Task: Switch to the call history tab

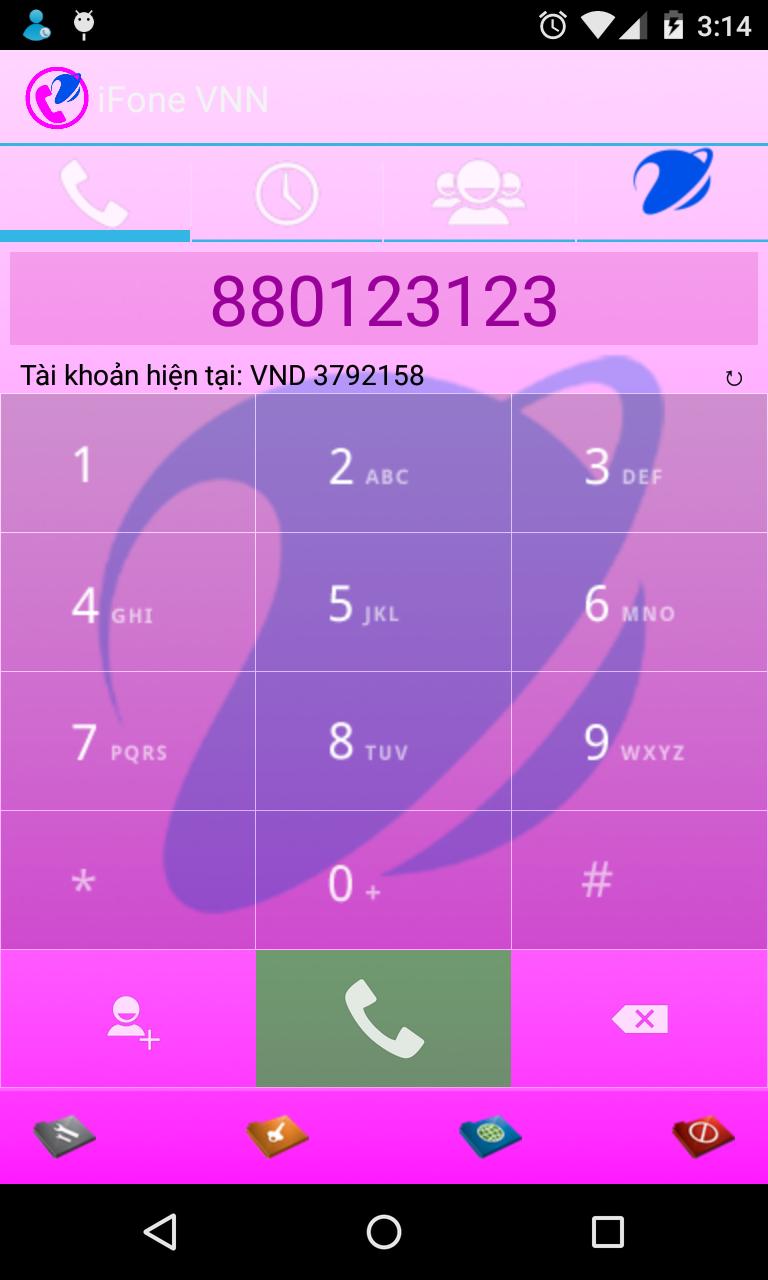Action: tap(287, 193)
